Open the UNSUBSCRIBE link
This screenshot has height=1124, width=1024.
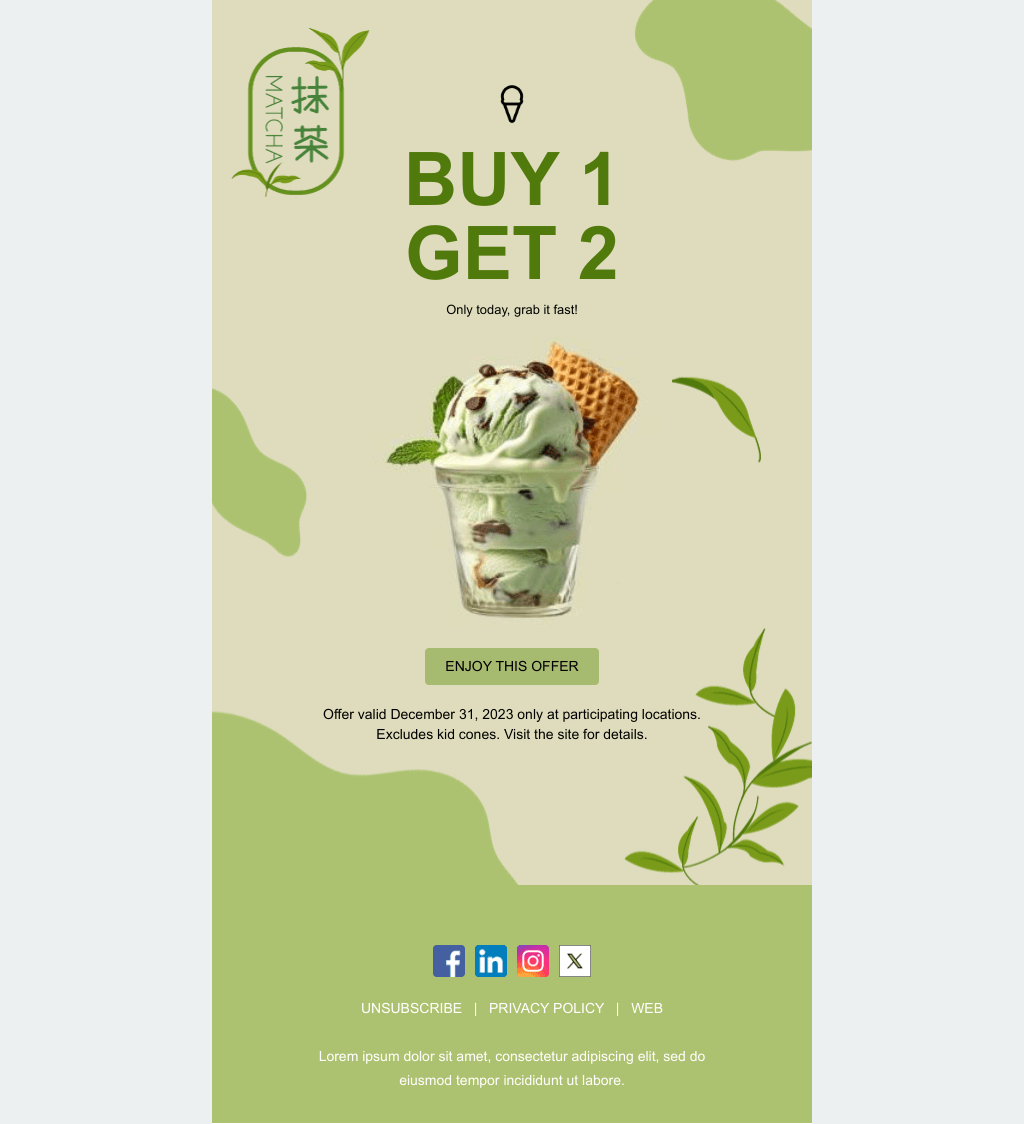coord(411,1008)
